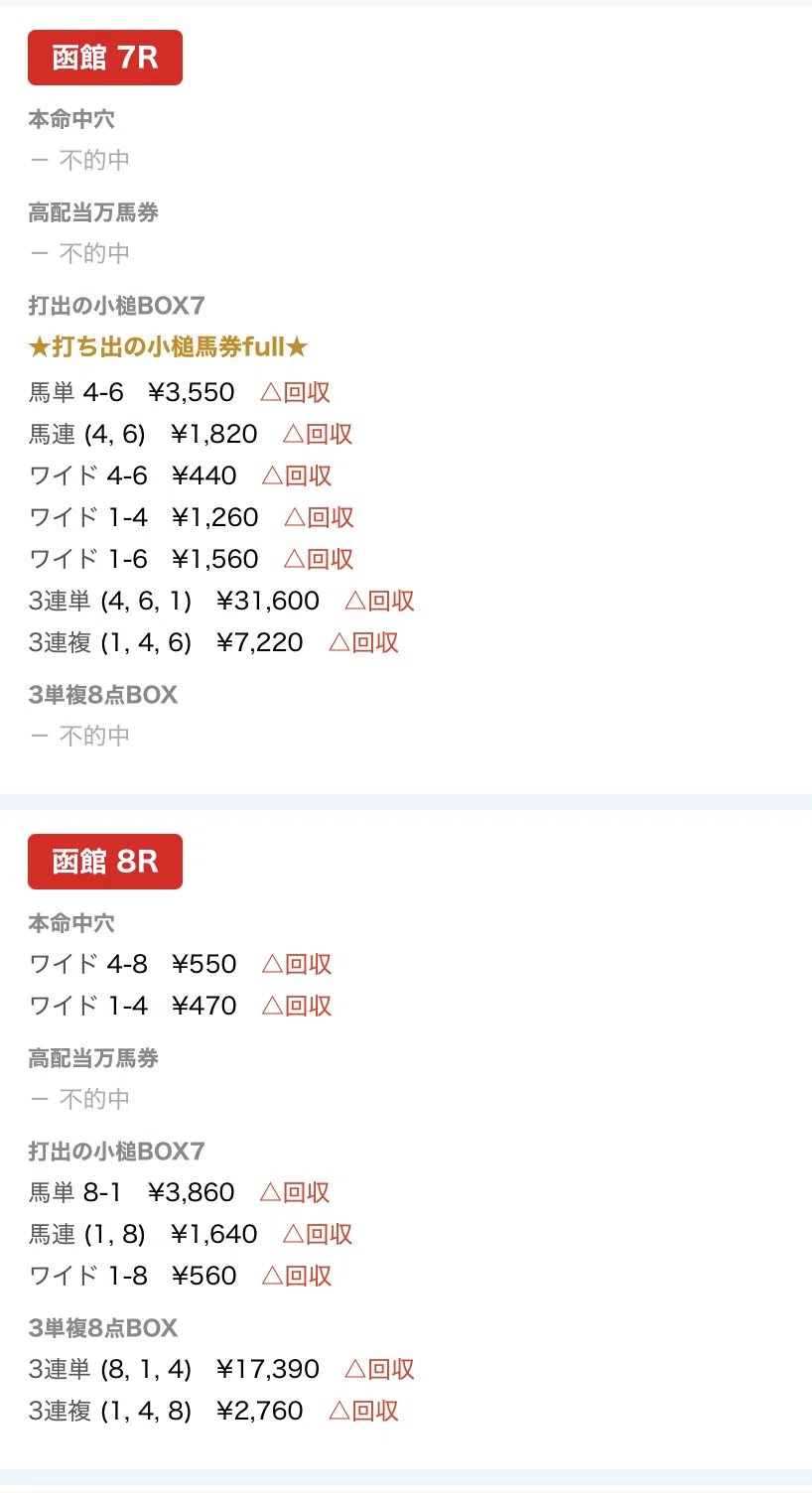Open the 函館 8R race badge

tap(105, 861)
